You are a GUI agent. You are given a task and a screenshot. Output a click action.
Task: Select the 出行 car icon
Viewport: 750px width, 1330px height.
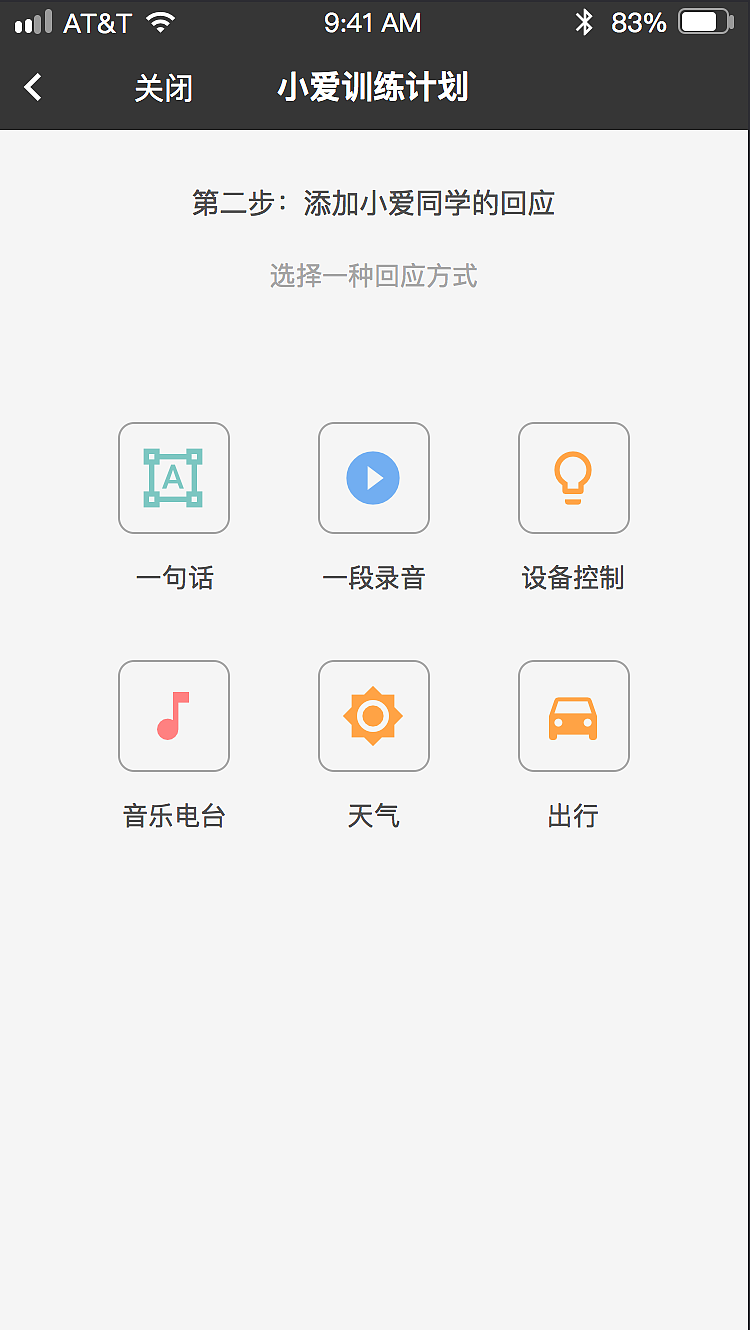click(574, 716)
